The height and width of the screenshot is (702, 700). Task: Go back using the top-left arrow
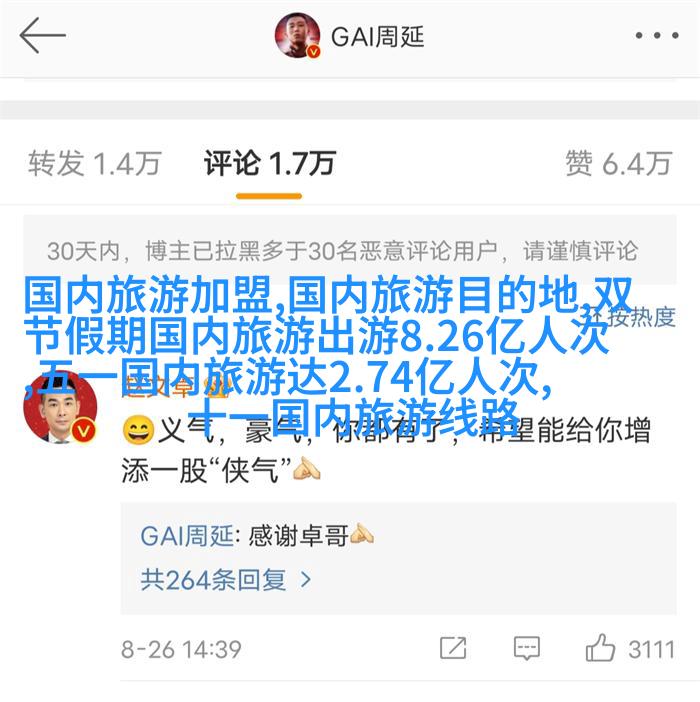(x=42, y=37)
